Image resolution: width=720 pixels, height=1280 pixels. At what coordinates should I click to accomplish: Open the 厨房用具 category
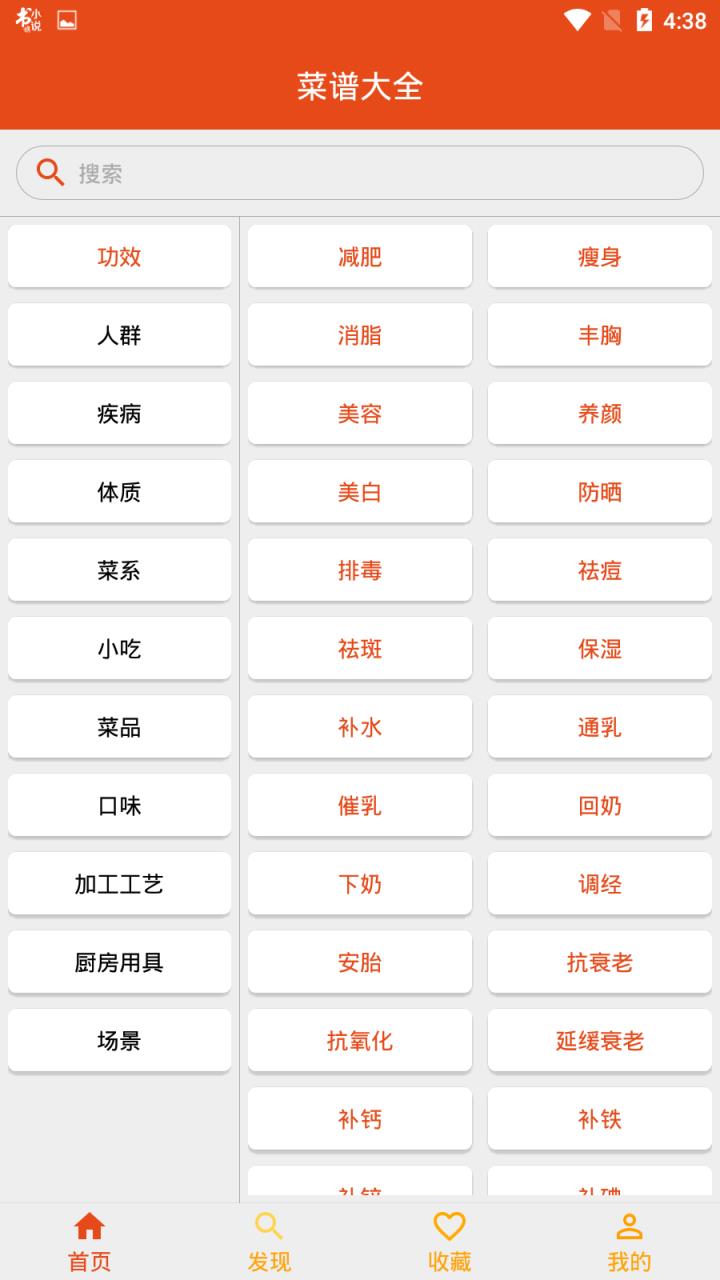[x=119, y=961]
